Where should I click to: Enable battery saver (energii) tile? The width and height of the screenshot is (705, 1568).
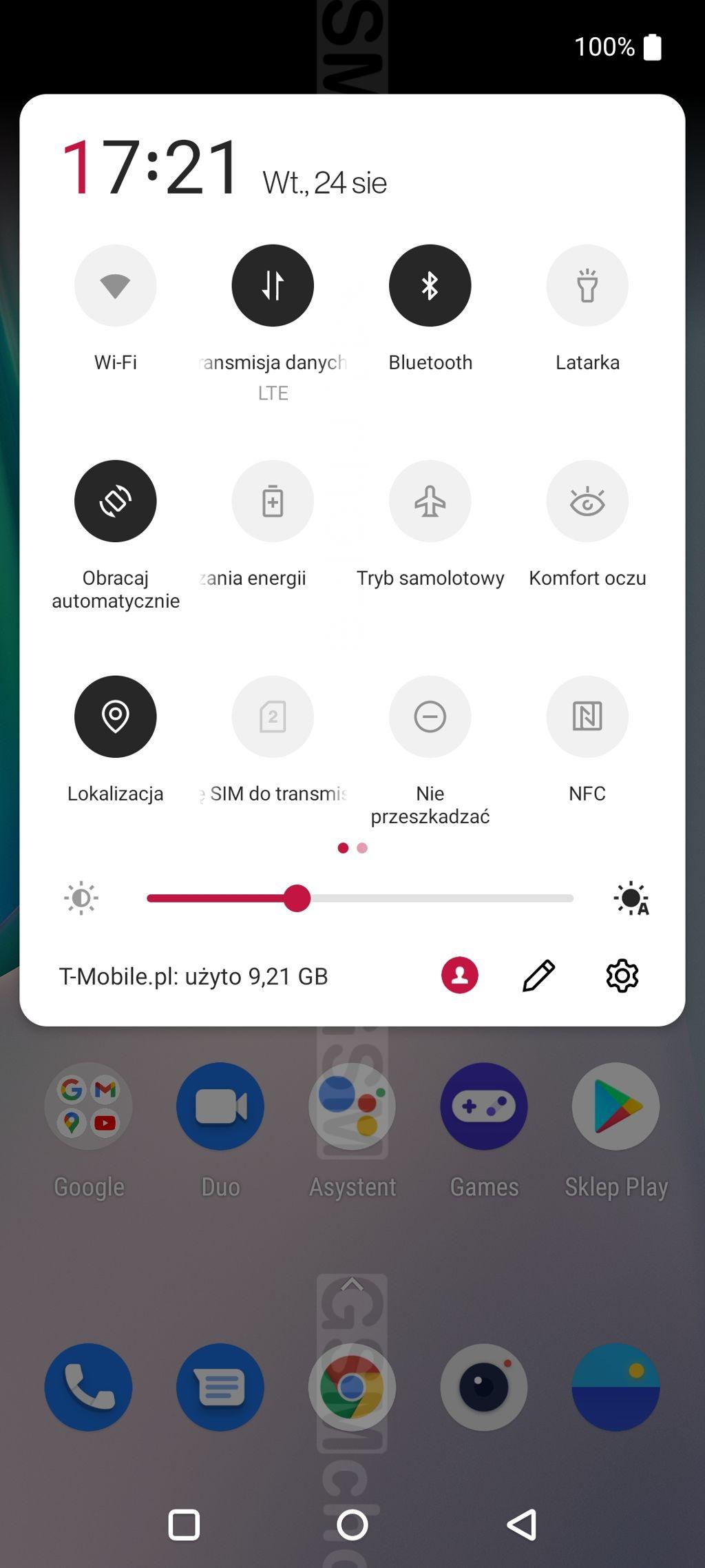click(x=273, y=501)
